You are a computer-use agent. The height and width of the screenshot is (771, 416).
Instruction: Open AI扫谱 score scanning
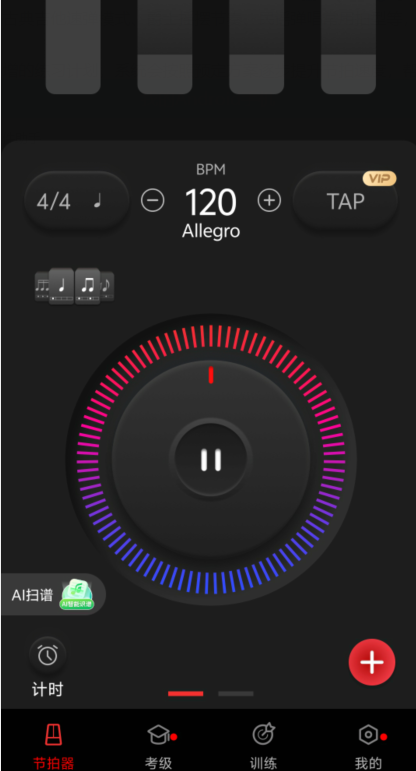53,594
